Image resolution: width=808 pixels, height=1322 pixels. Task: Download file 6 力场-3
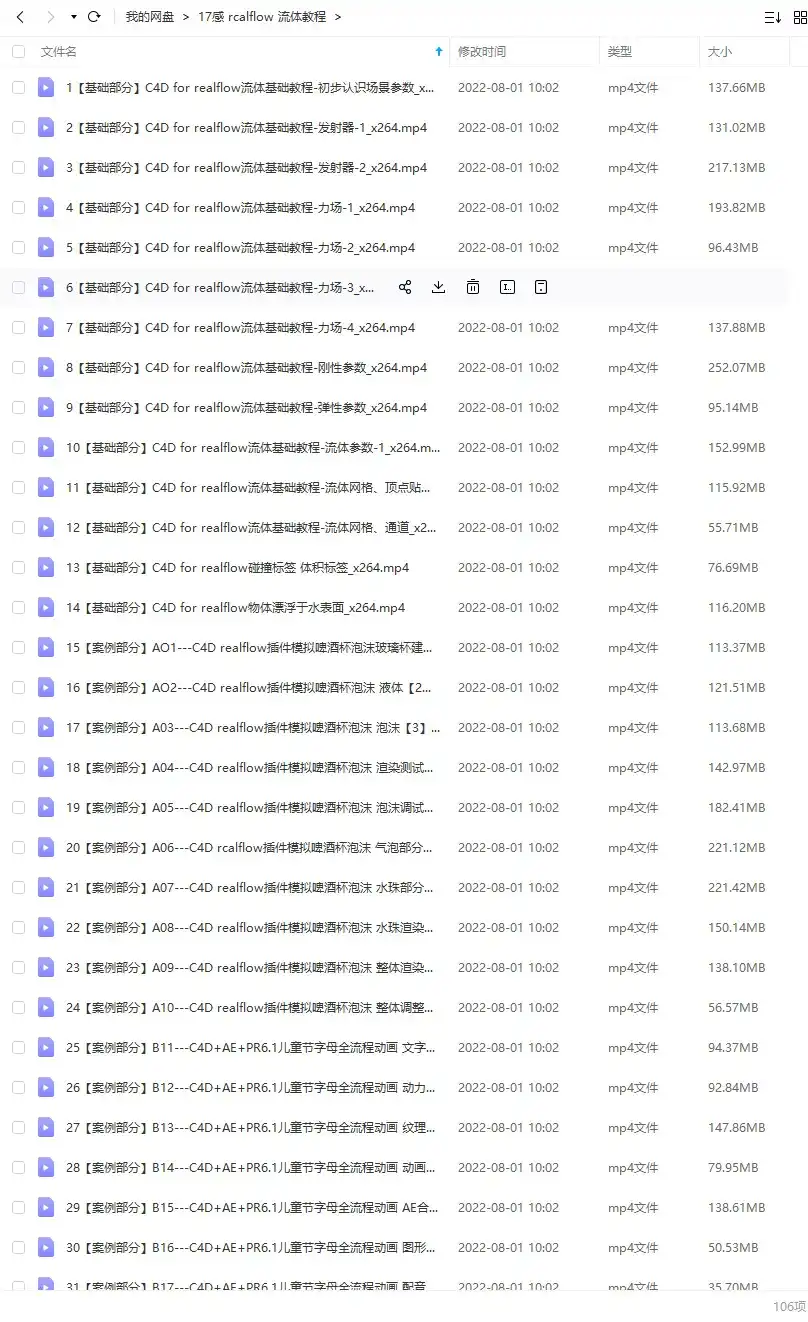[438, 288]
